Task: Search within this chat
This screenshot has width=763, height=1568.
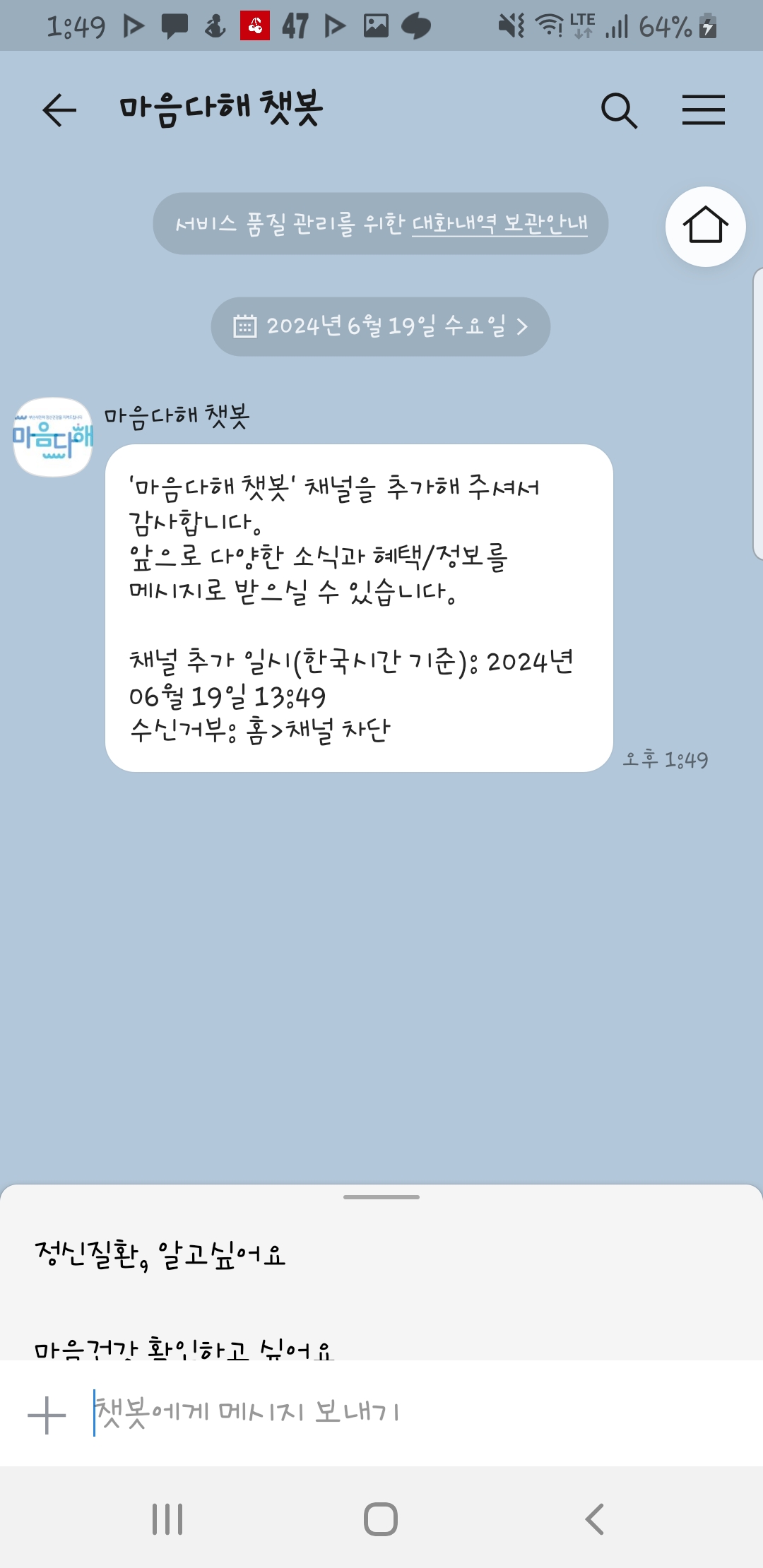Action: click(x=619, y=110)
